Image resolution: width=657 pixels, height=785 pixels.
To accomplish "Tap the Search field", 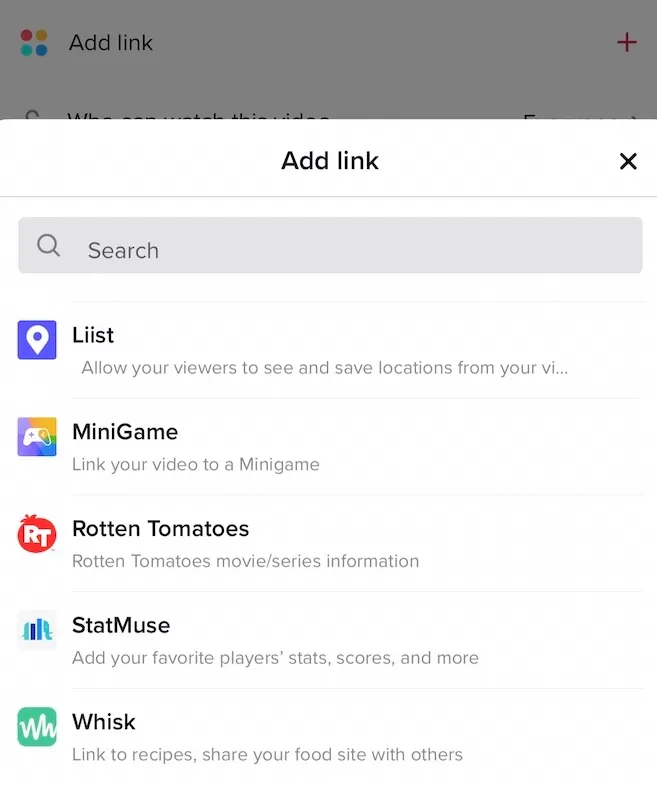I will coord(330,245).
